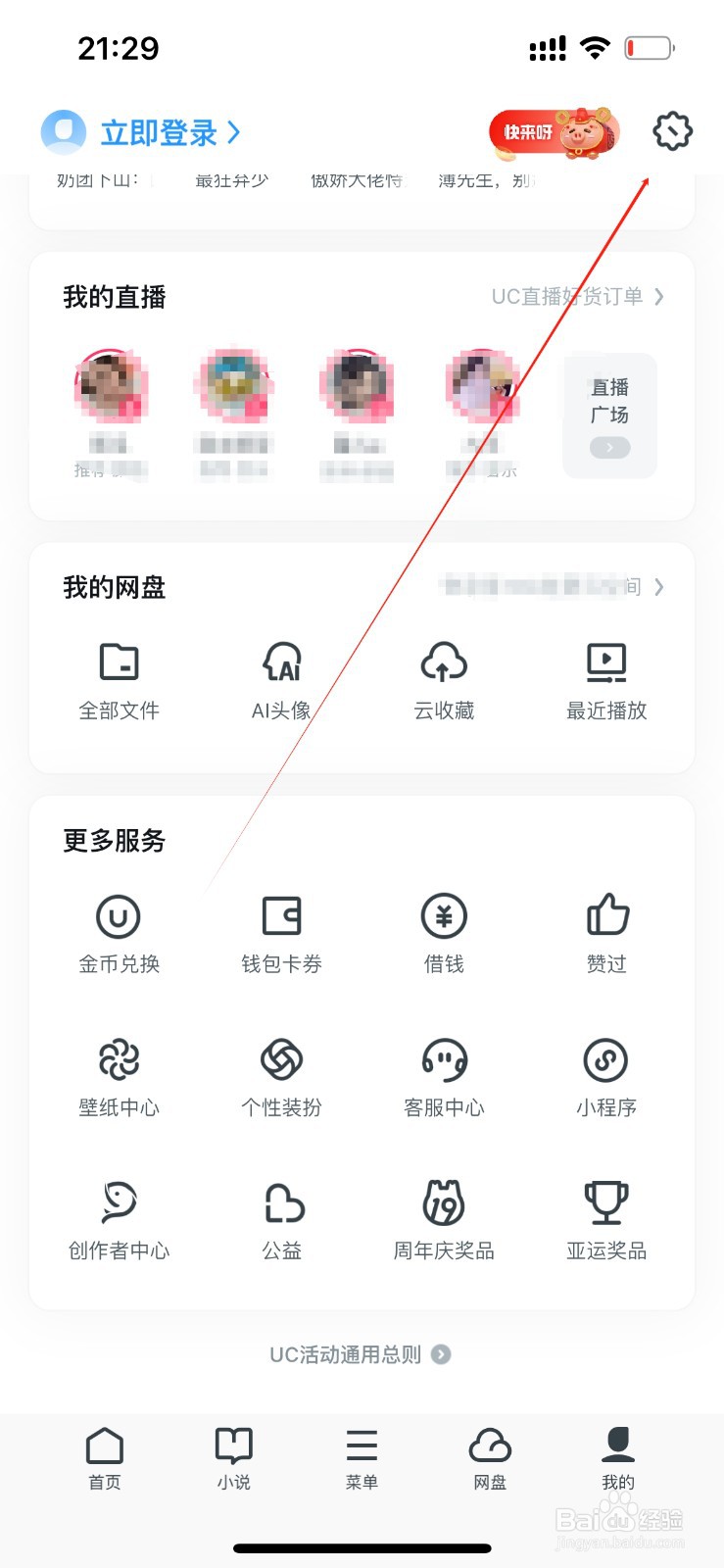Screen dimensions: 724x1568
Task: Open 客服中心 customer service
Action: (x=444, y=1073)
